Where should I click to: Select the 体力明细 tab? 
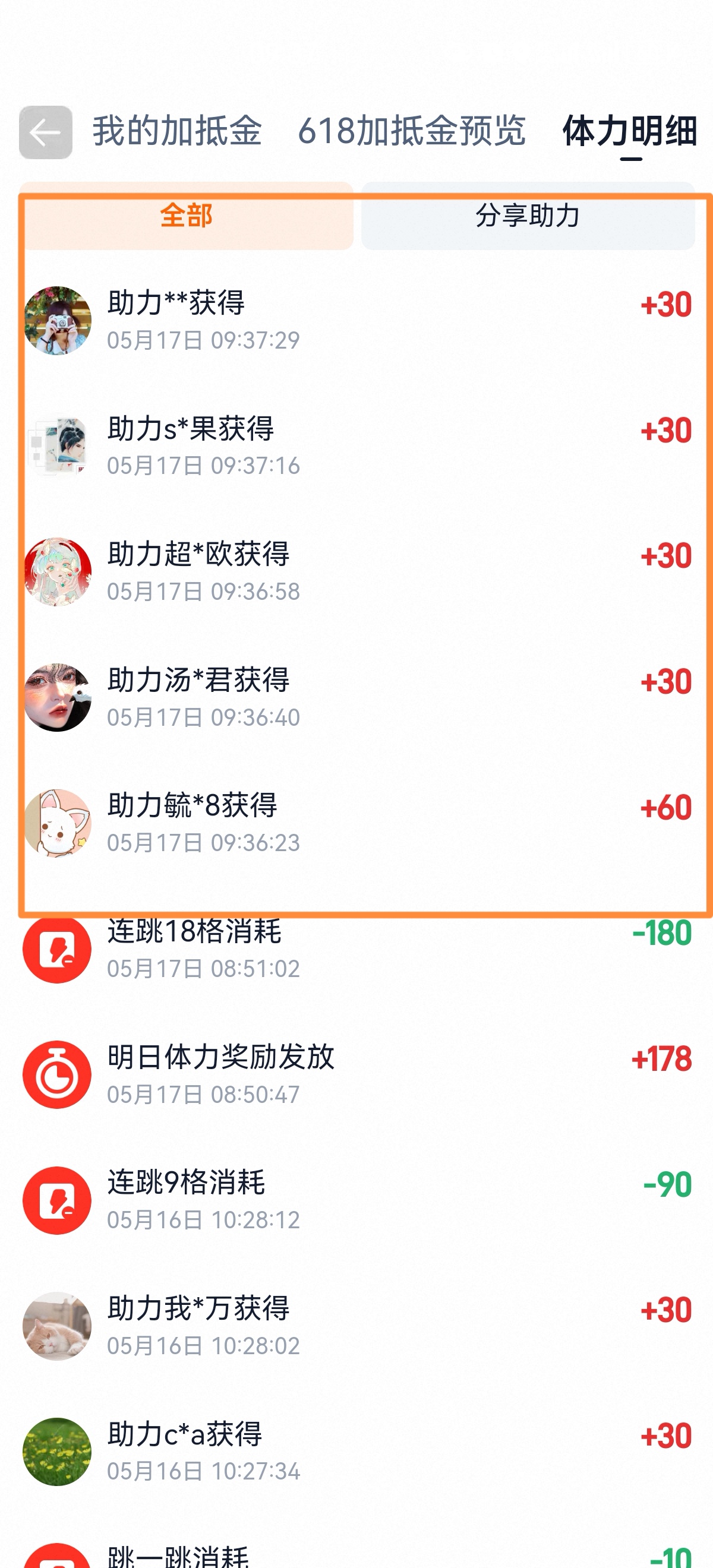[630, 131]
